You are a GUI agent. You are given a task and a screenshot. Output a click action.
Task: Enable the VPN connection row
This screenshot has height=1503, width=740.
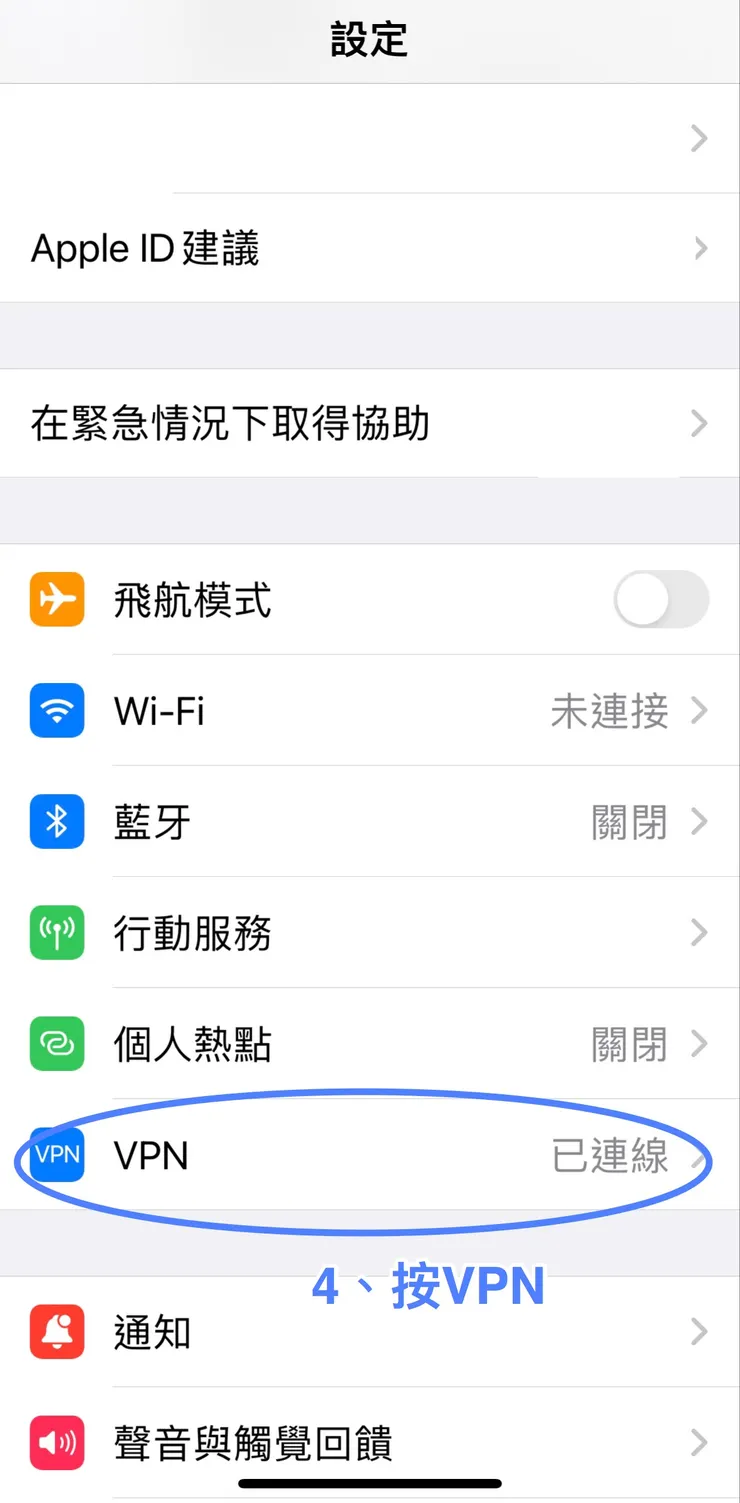coord(370,1155)
